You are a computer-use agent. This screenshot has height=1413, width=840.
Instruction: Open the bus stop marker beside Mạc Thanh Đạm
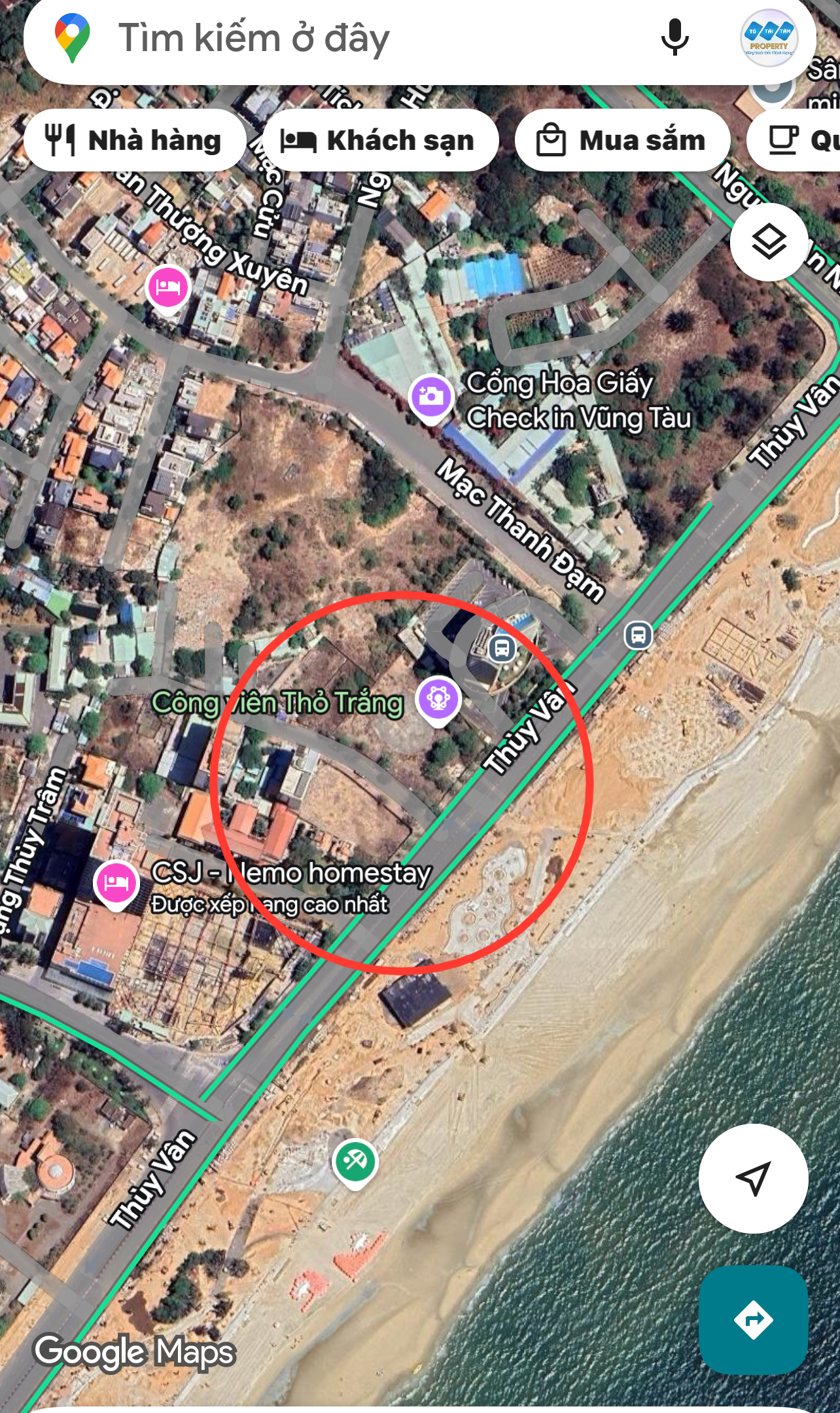point(638,635)
